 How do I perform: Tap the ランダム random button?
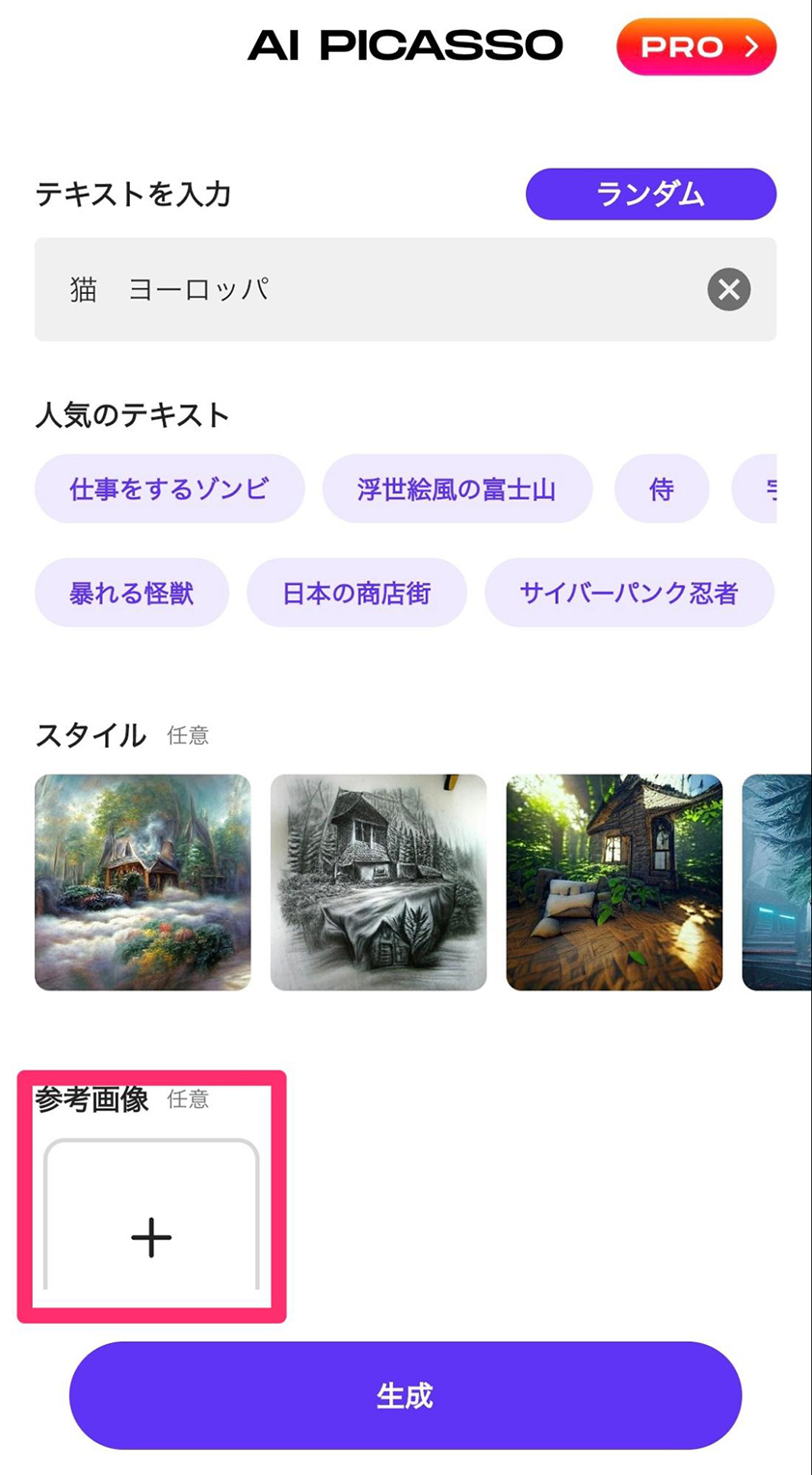click(x=650, y=195)
